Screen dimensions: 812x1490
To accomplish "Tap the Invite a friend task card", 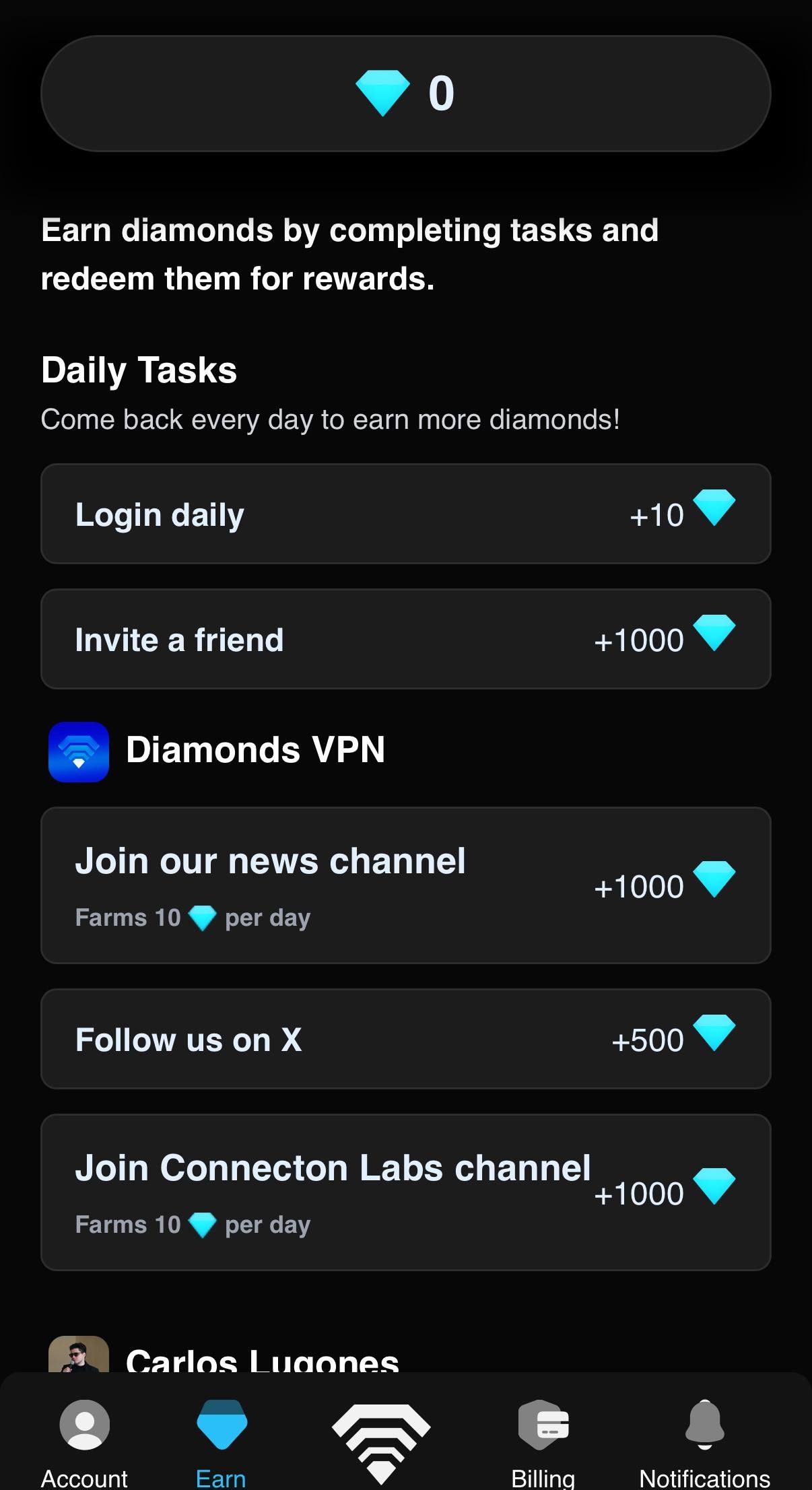I will [x=406, y=638].
